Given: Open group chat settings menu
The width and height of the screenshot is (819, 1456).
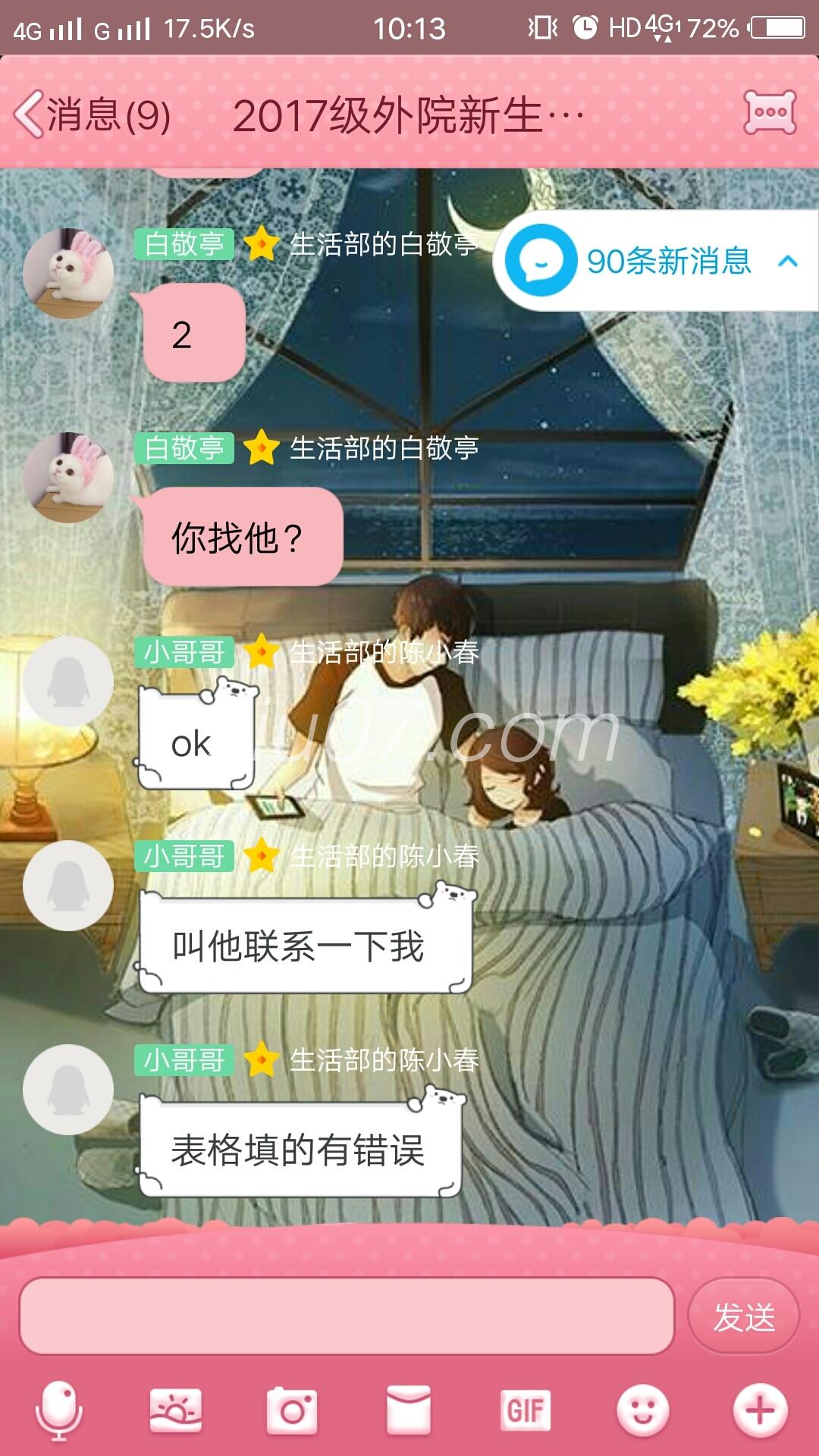Looking at the screenshot, I should point(770,113).
